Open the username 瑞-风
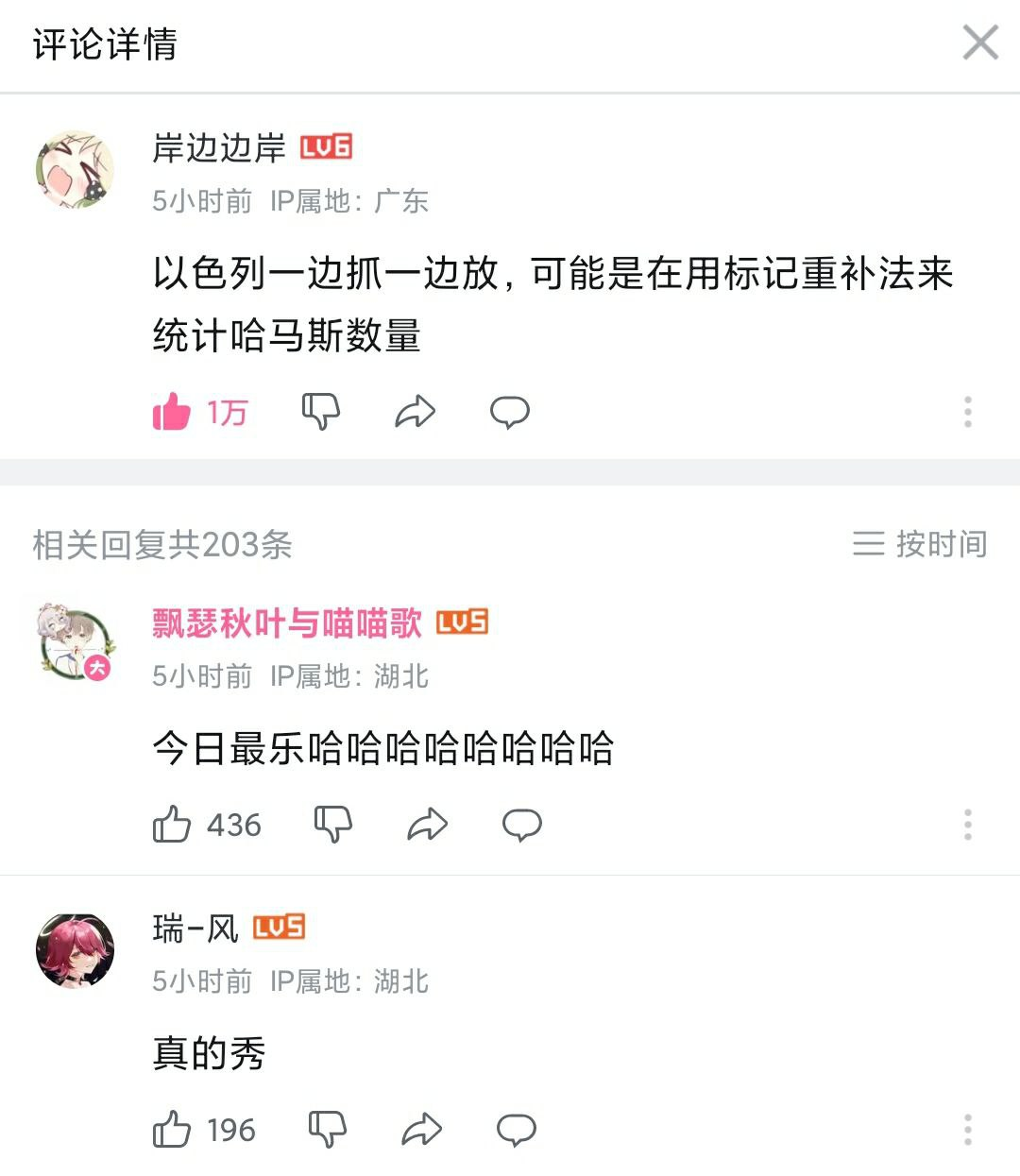Screen dimensions: 1020x1176 coord(195,929)
